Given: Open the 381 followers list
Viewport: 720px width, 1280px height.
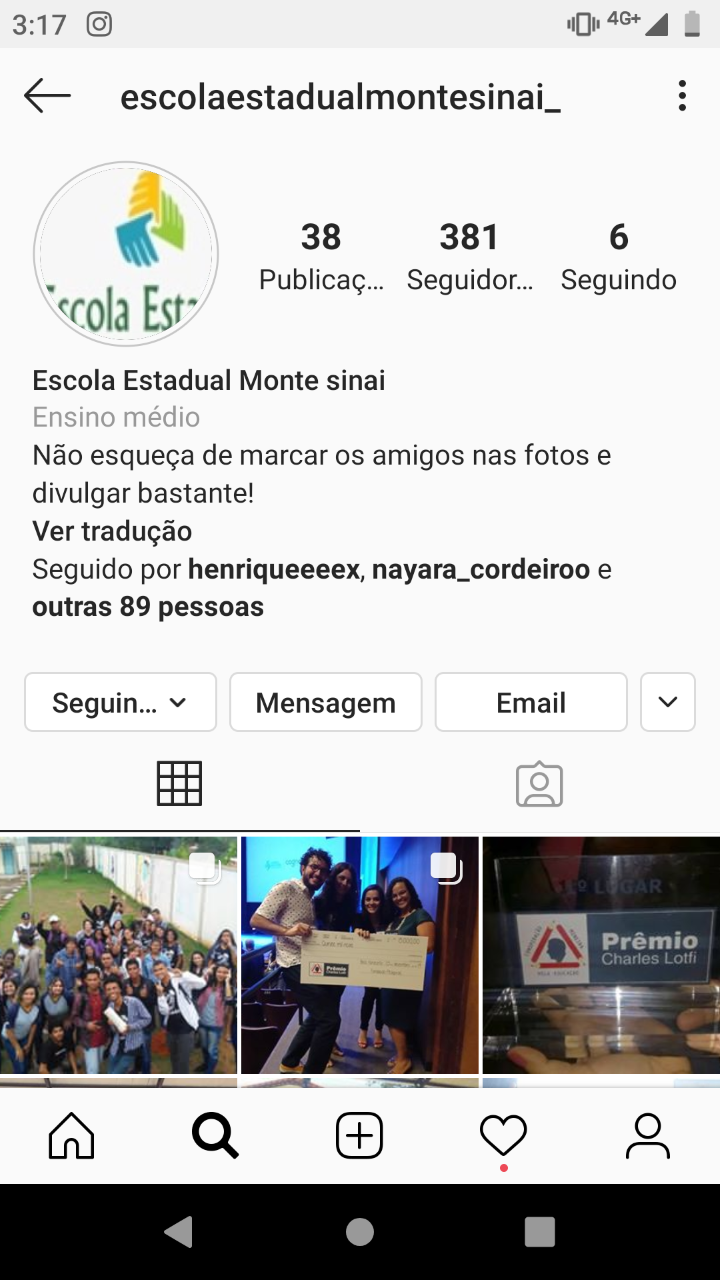Looking at the screenshot, I should tap(469, 256).
